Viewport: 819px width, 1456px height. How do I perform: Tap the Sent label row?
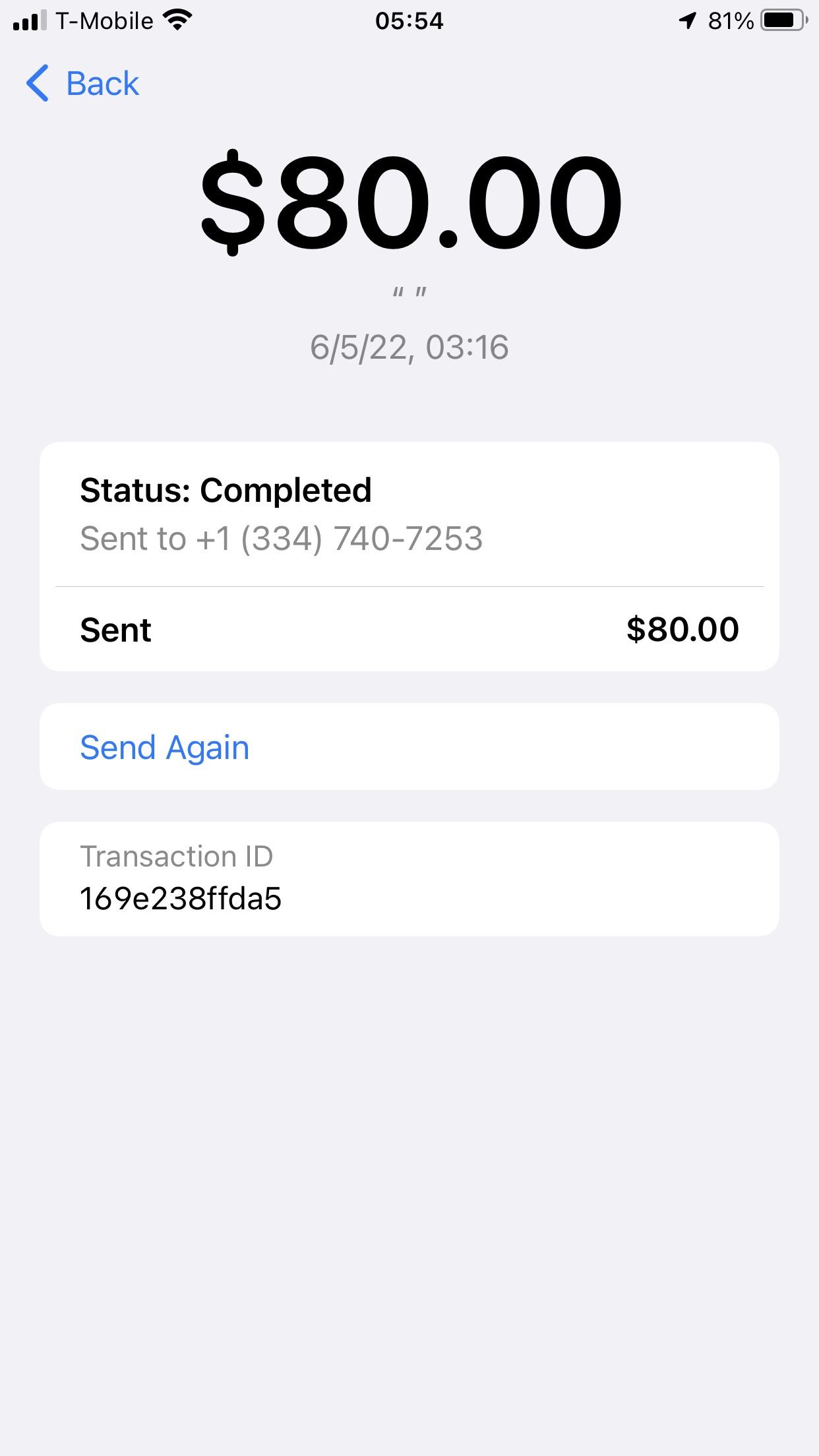click(x=115, y=630)
